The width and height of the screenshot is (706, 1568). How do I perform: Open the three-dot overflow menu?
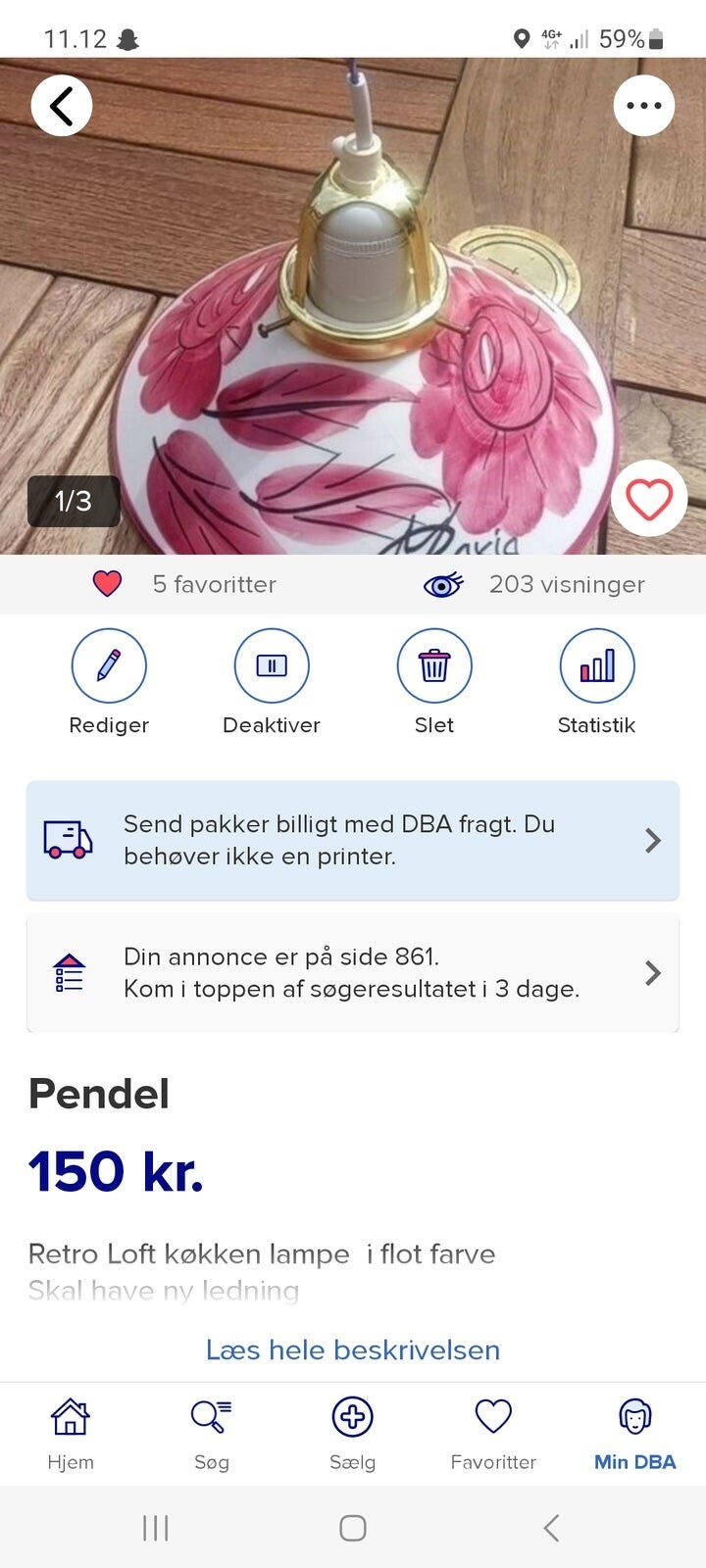pos(644,105)
